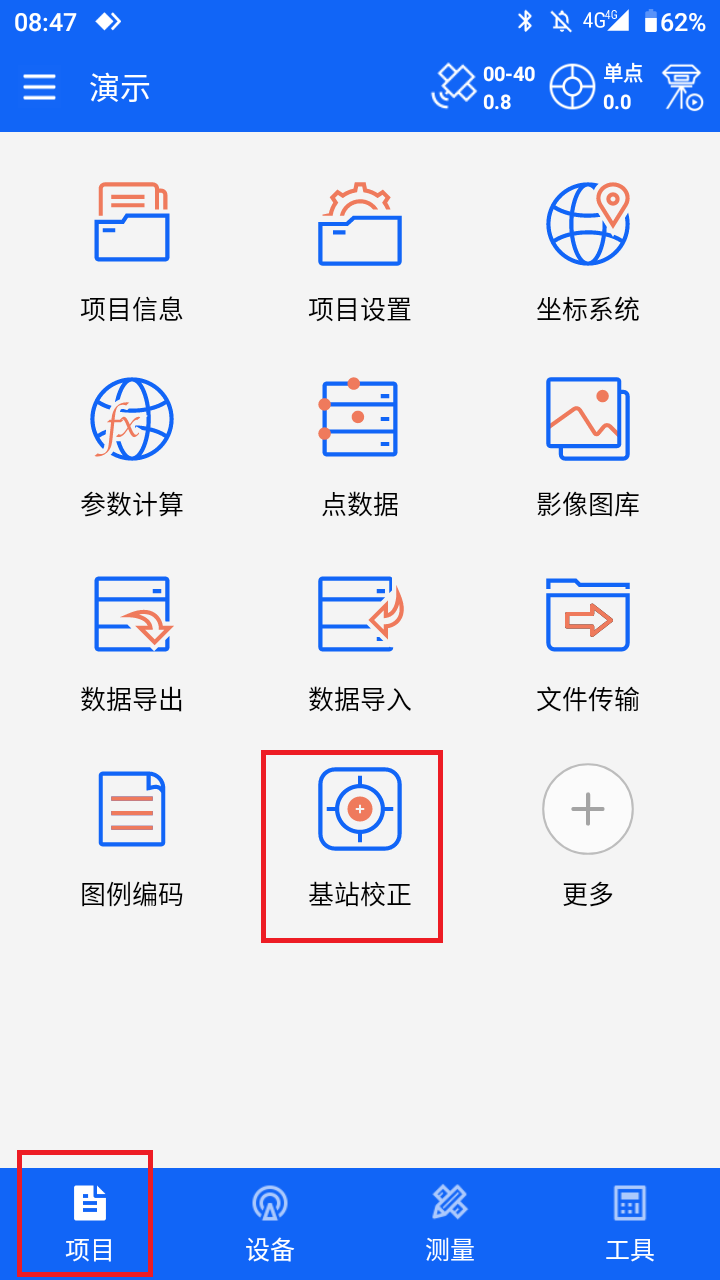Open 坐标系统
Viewport: 720px width, 1280px height.
pyautogui.click(x=588, y=250)
